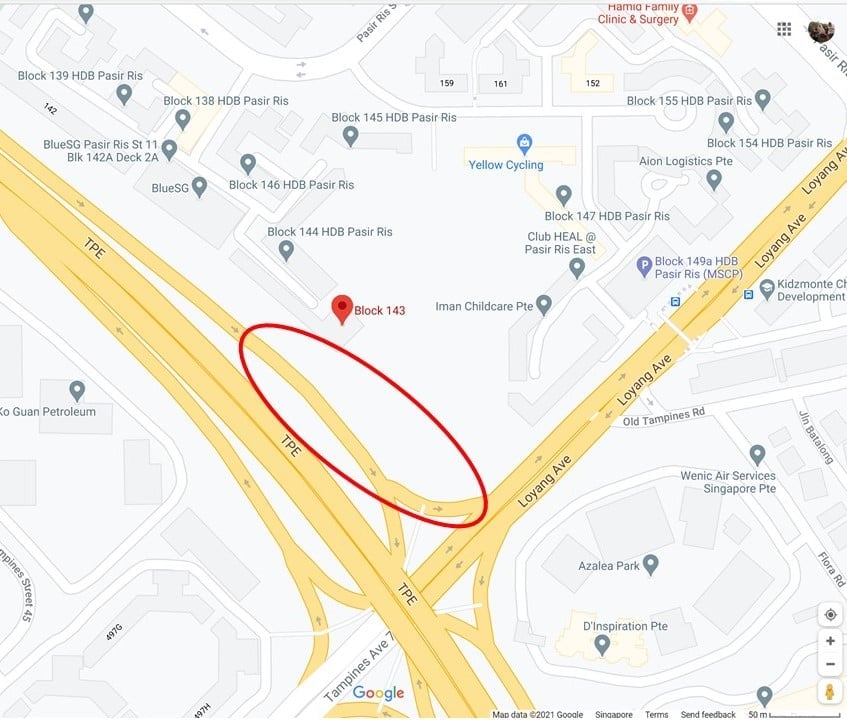
Task: Open Street View pegman
Action: click(x=830, y=692)
